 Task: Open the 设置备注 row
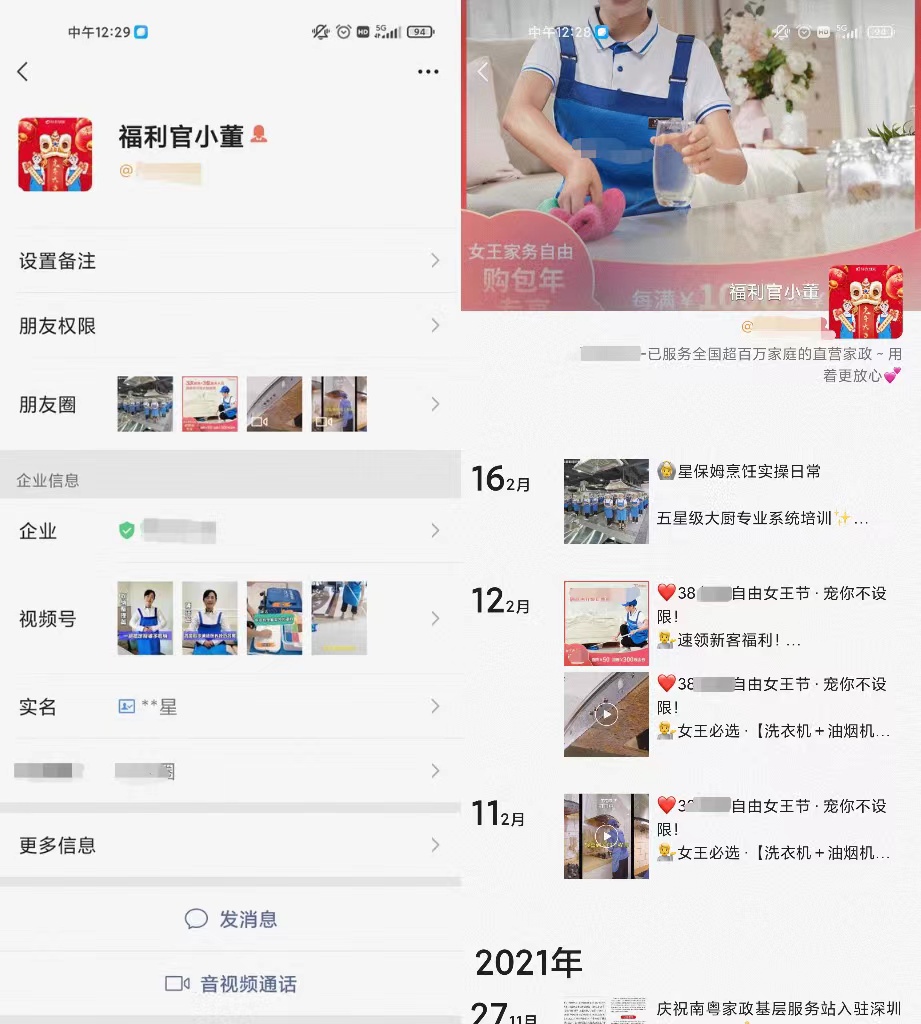coord(230,261)
